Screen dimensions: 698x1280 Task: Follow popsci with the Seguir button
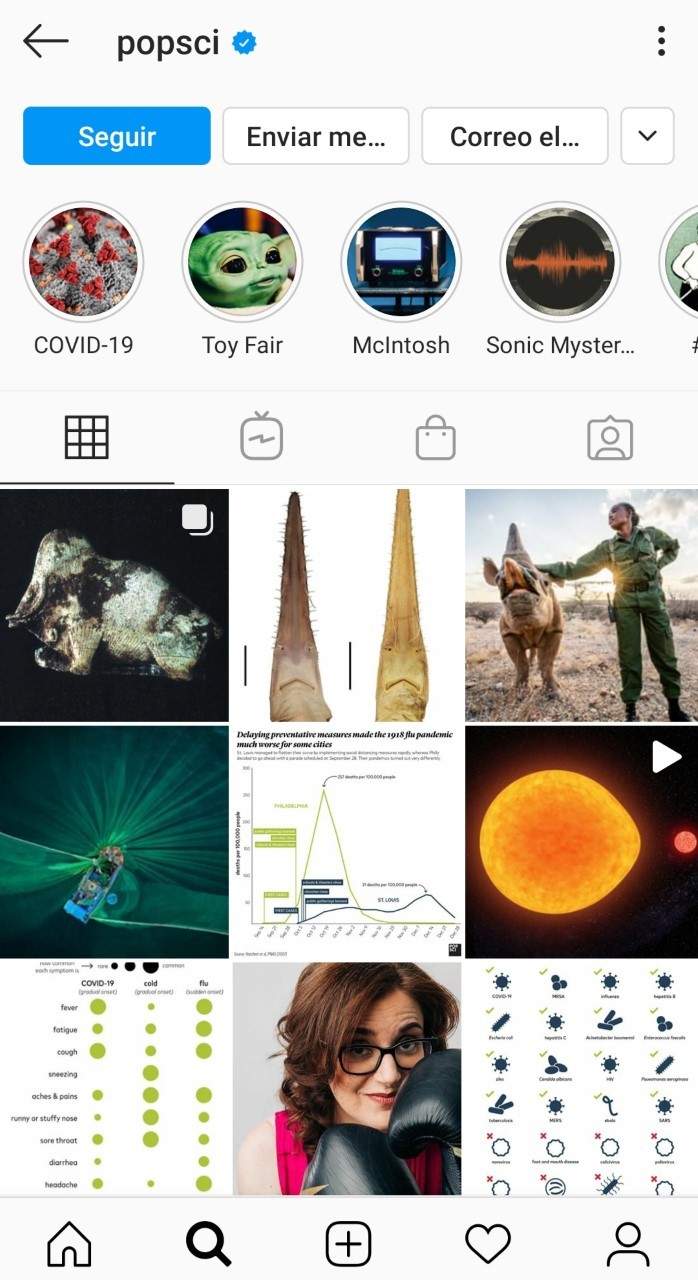[x=117, y=136]
